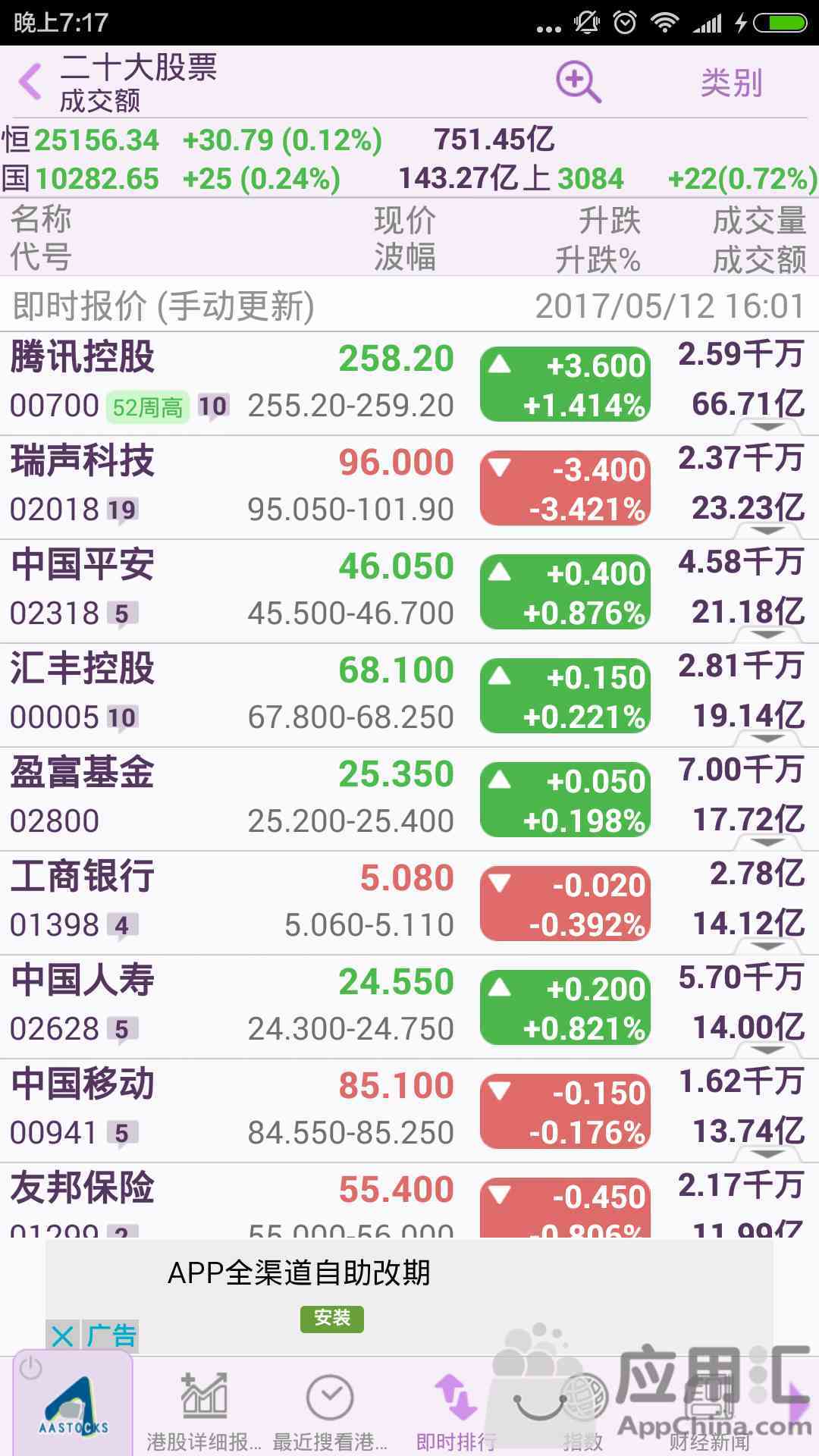Open AAStocks home tab
The image size is (819, 1456).
(73, 1404)
